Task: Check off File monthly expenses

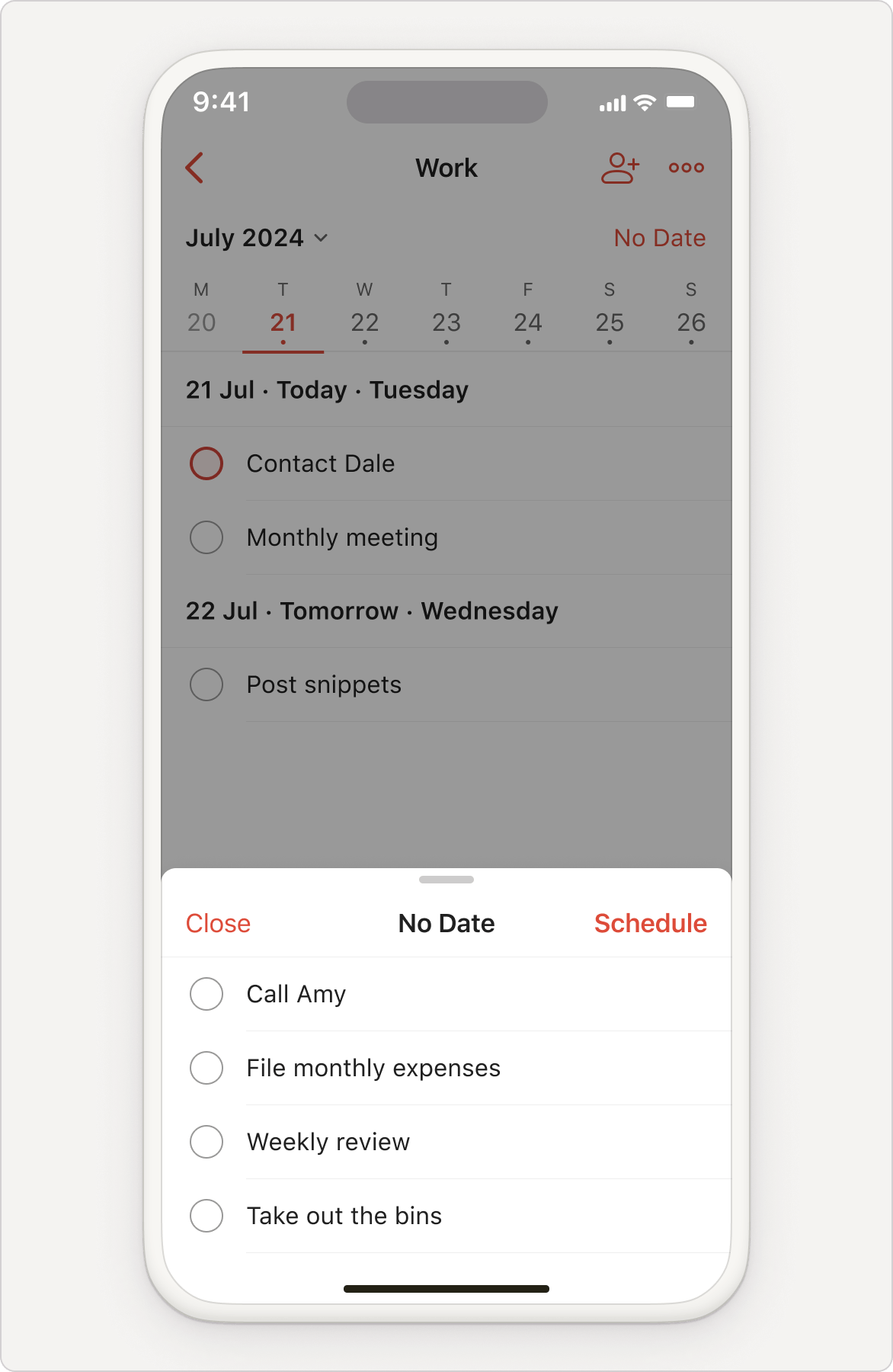Action: [206, 1068]
